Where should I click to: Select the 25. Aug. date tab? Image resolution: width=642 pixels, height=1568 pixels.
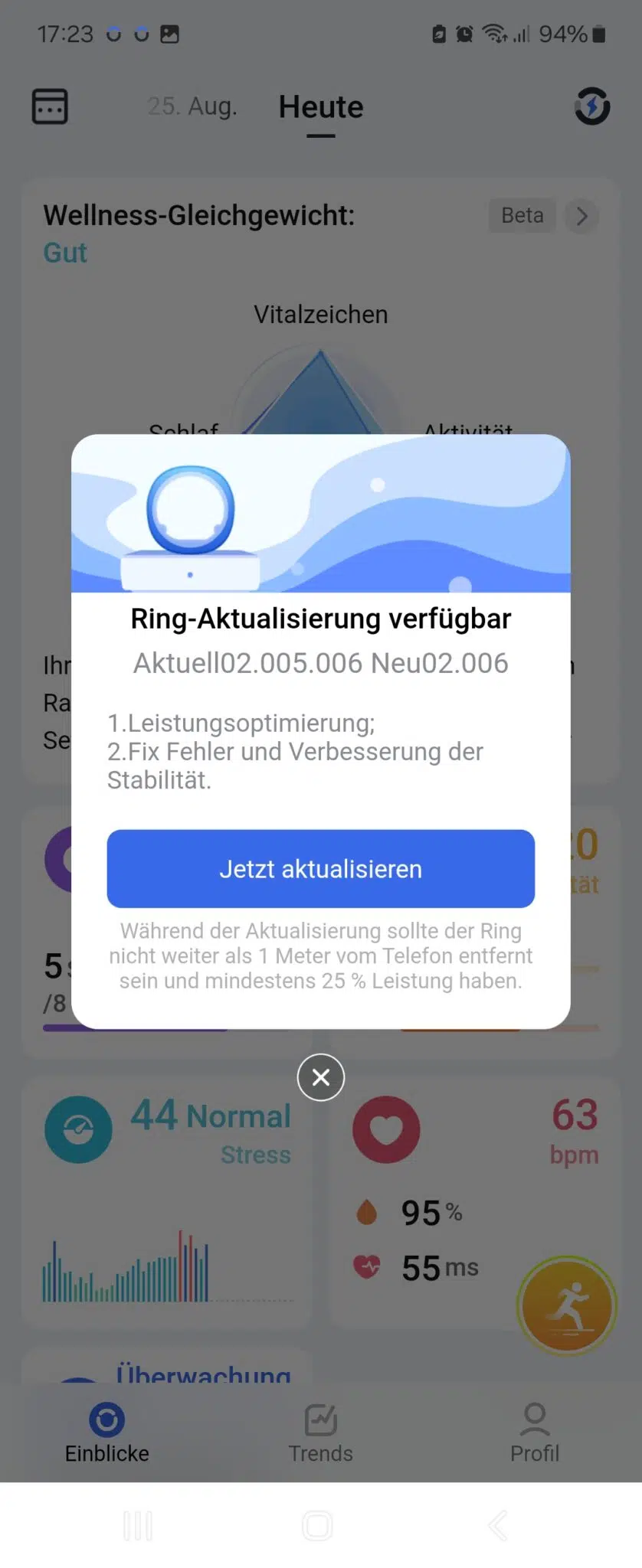192,106
